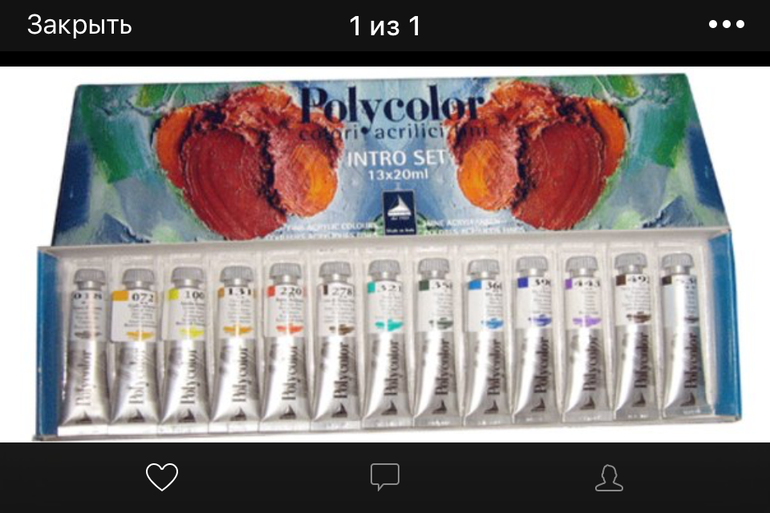Tap Закрыть to close the photo viewer
The height and width of the screenshot is (513, 770).
[x=79, y=26]
